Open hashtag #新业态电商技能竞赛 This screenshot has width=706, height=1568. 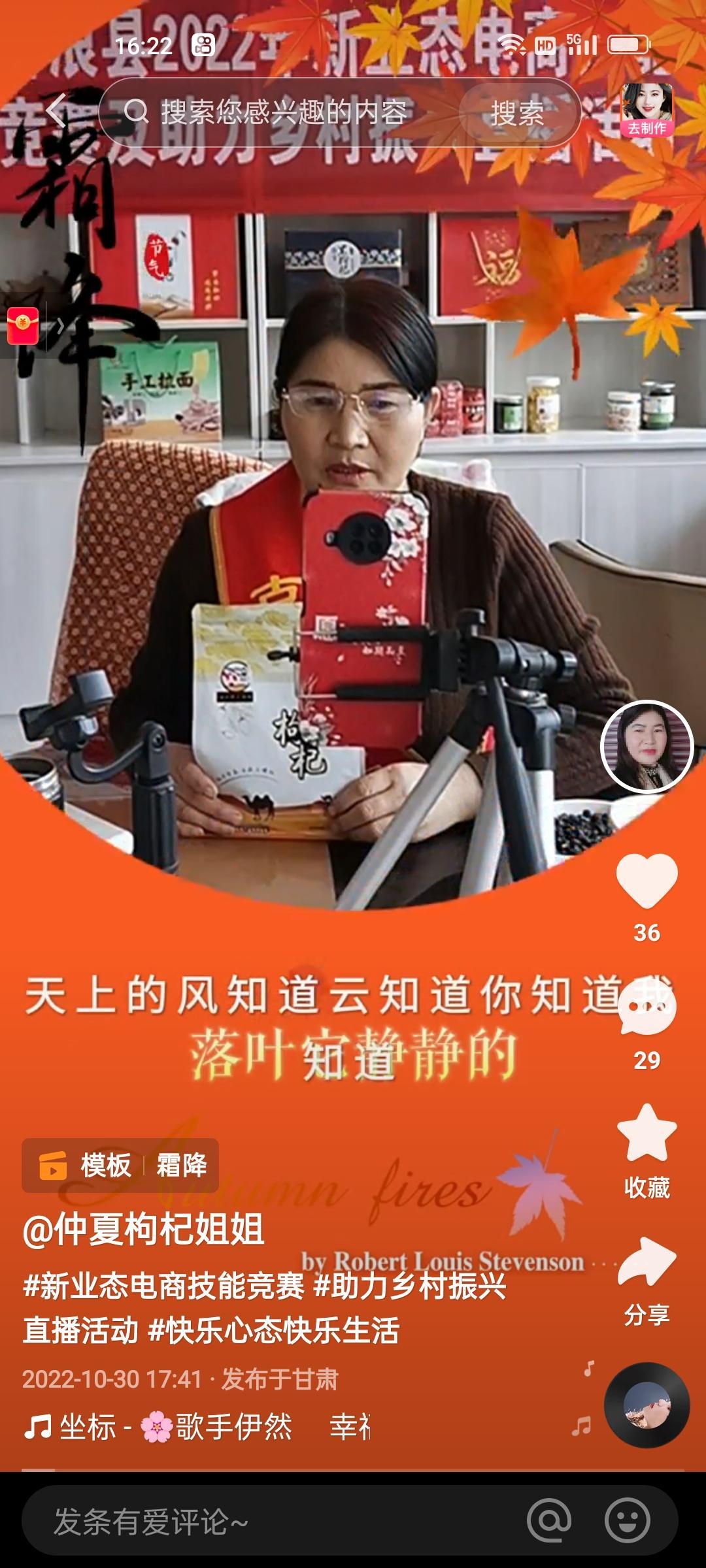tap(163, 1286)
